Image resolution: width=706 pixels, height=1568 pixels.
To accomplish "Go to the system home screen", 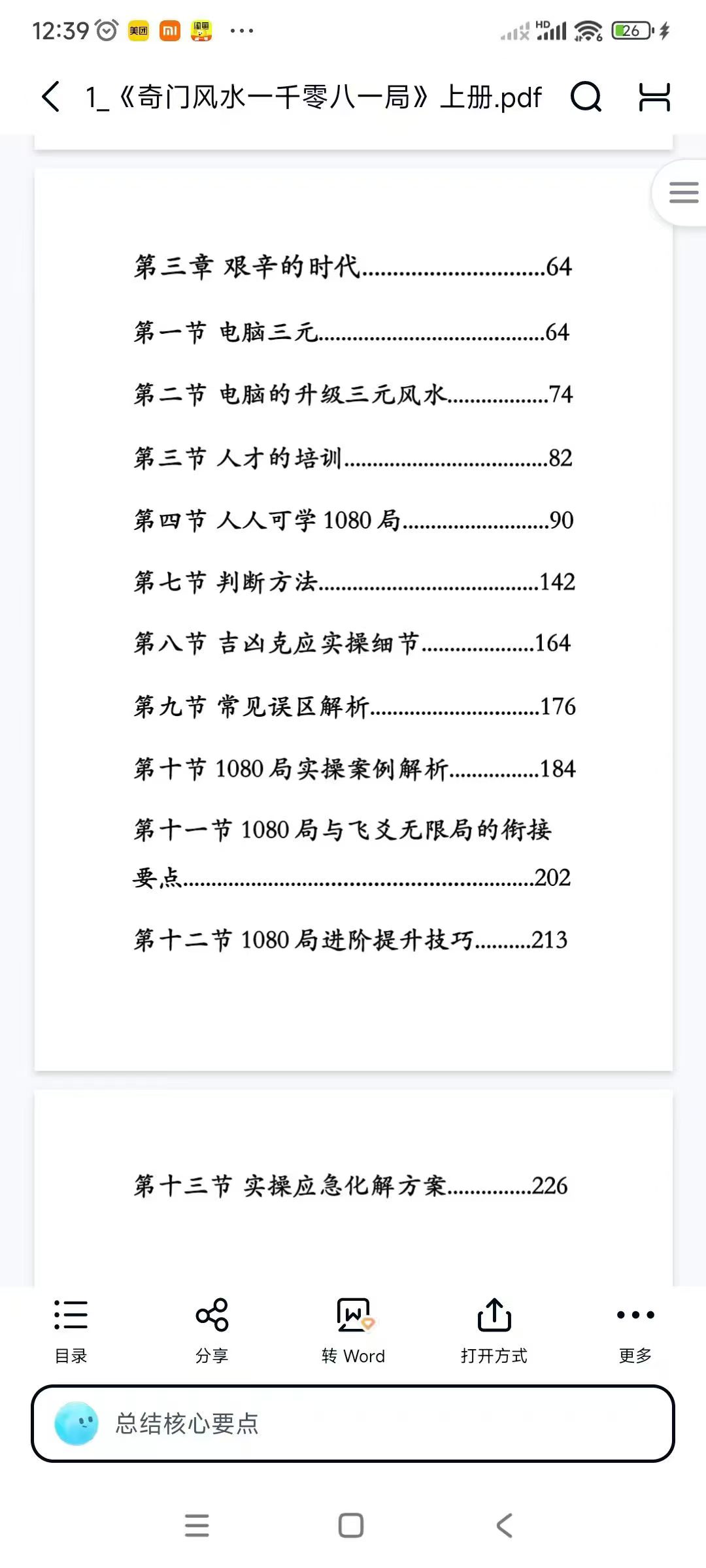I will pyautogui.click(x=351, y=1526).
